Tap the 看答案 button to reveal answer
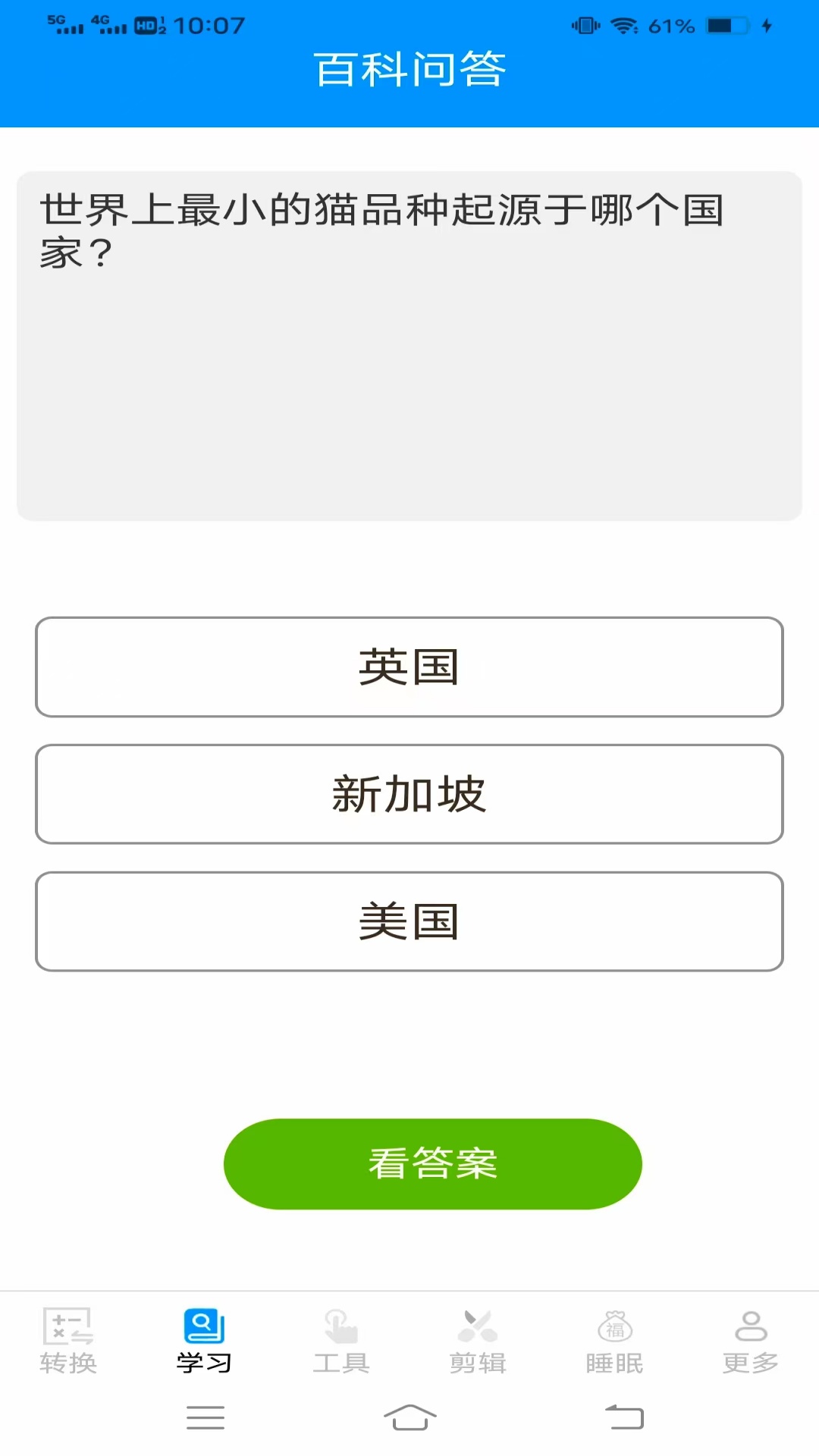The image size is (819, 1456). click(x=433, y=1163)
